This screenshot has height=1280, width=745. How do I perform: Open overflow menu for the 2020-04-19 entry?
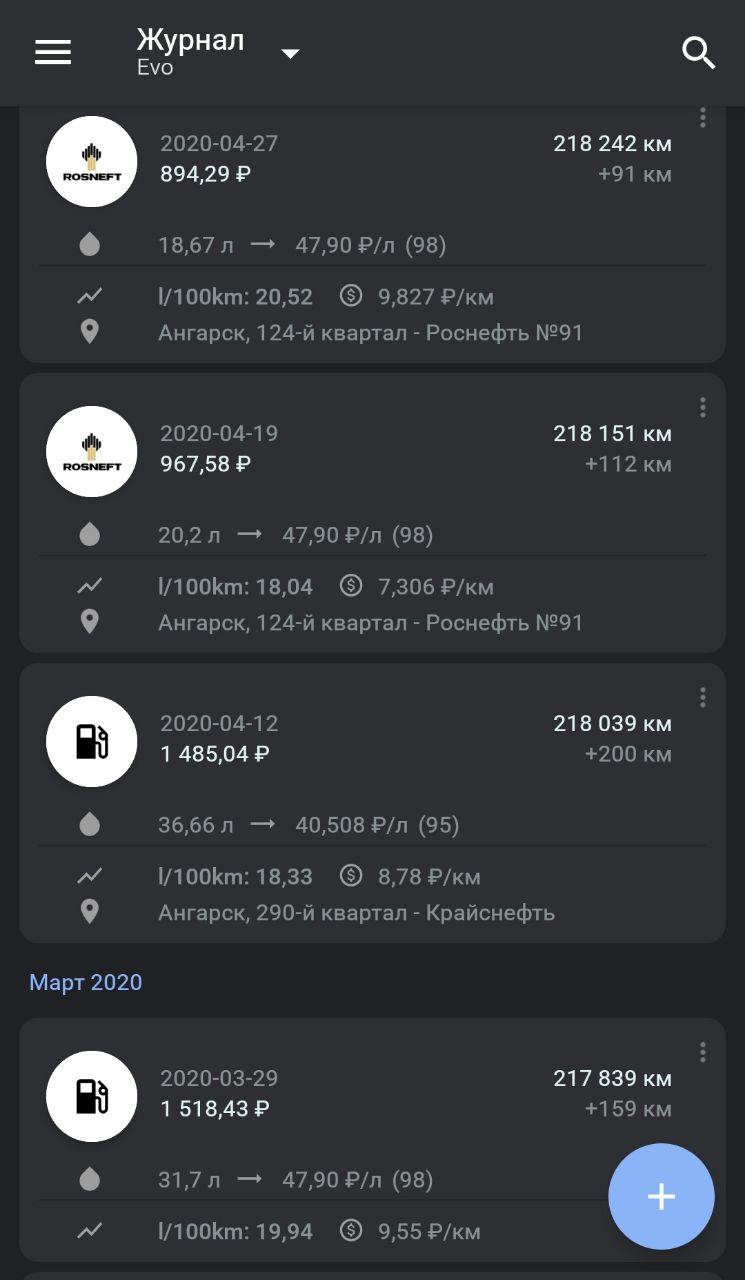tap(703, 407)
